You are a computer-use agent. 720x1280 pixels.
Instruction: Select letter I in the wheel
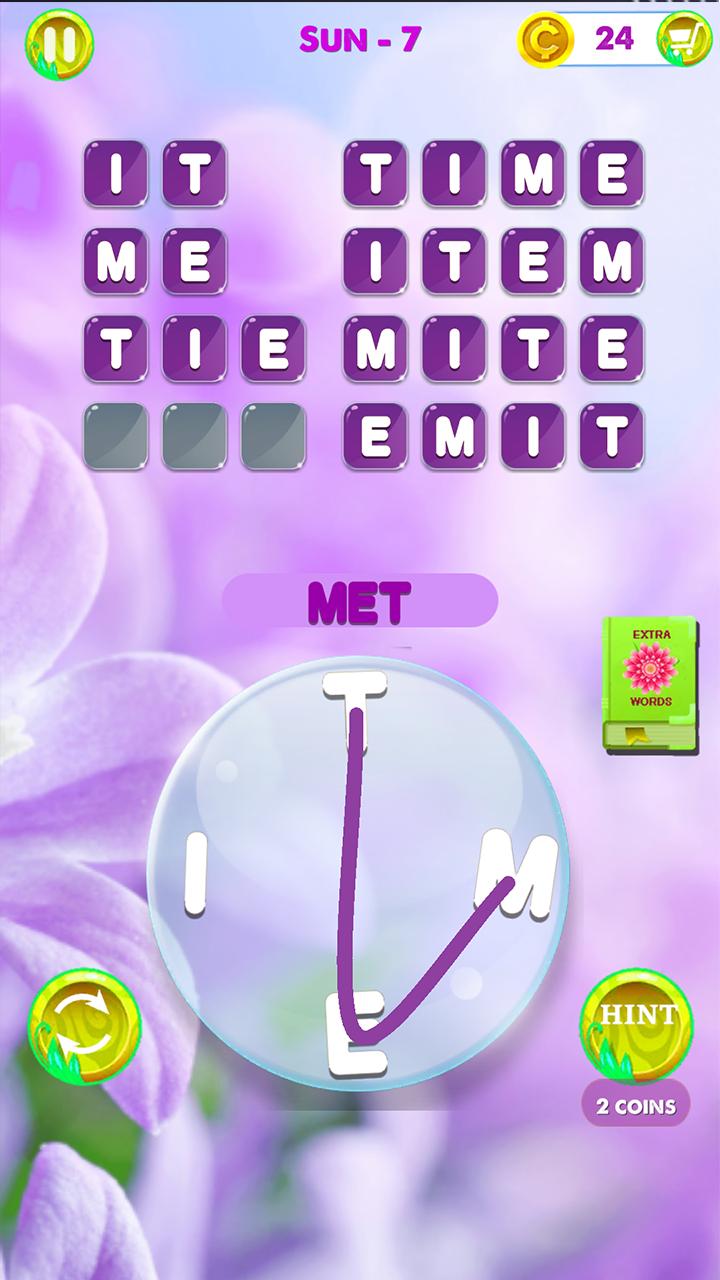196,875
